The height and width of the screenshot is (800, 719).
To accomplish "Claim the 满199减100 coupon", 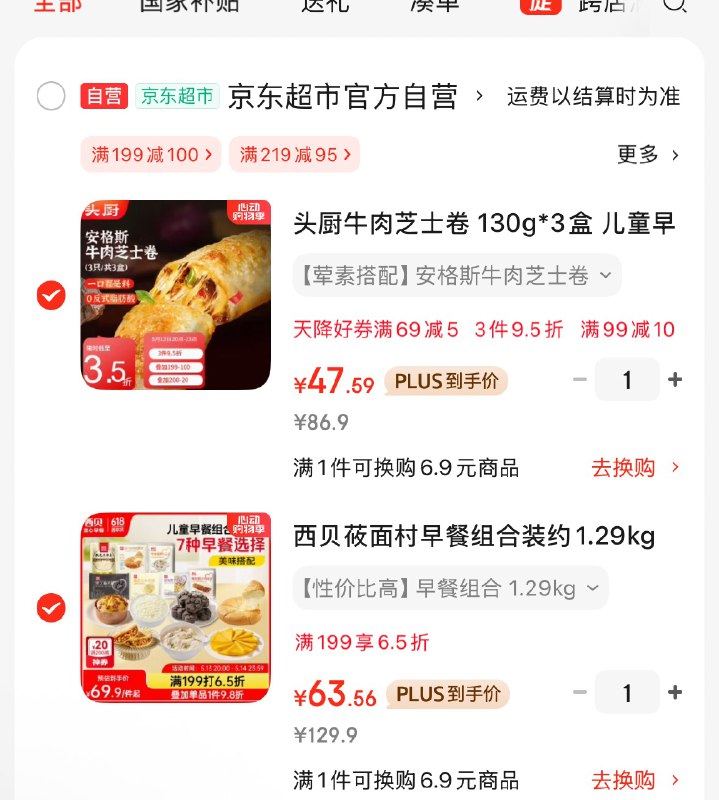I will 151,154.
